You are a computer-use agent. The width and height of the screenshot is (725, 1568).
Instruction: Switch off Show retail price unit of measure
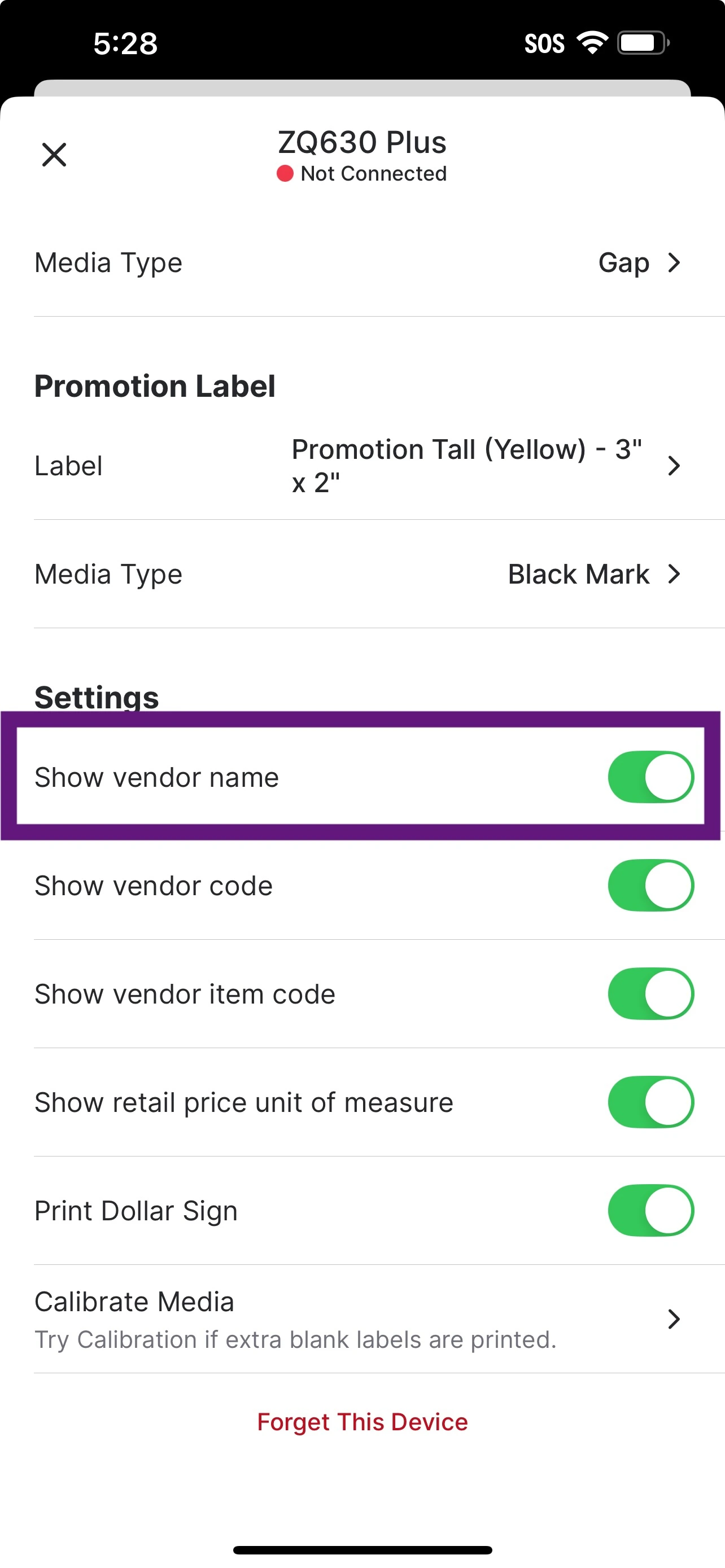pos(650,1102)
